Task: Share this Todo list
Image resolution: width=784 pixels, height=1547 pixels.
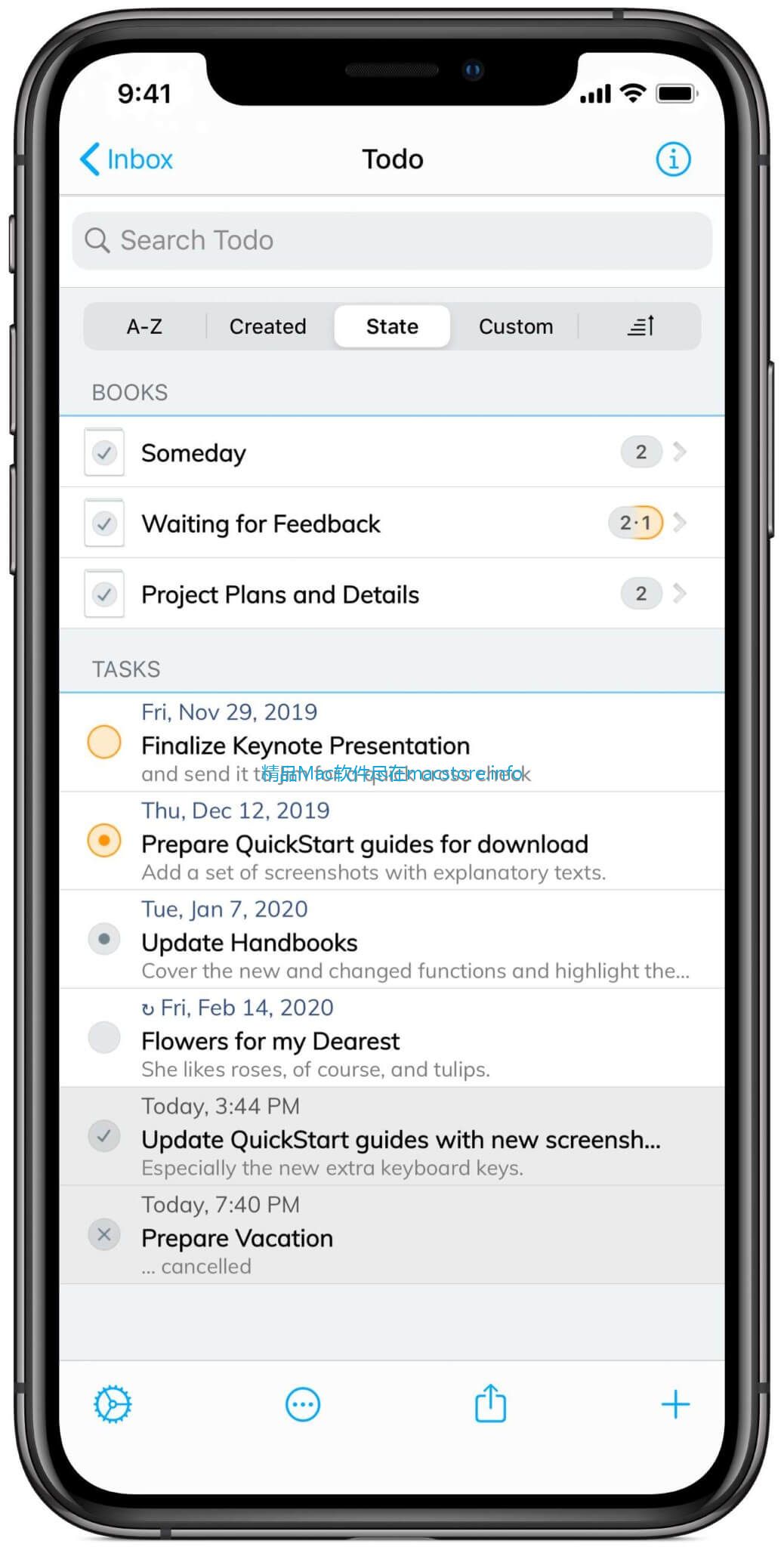Action: click(490, 1403)
